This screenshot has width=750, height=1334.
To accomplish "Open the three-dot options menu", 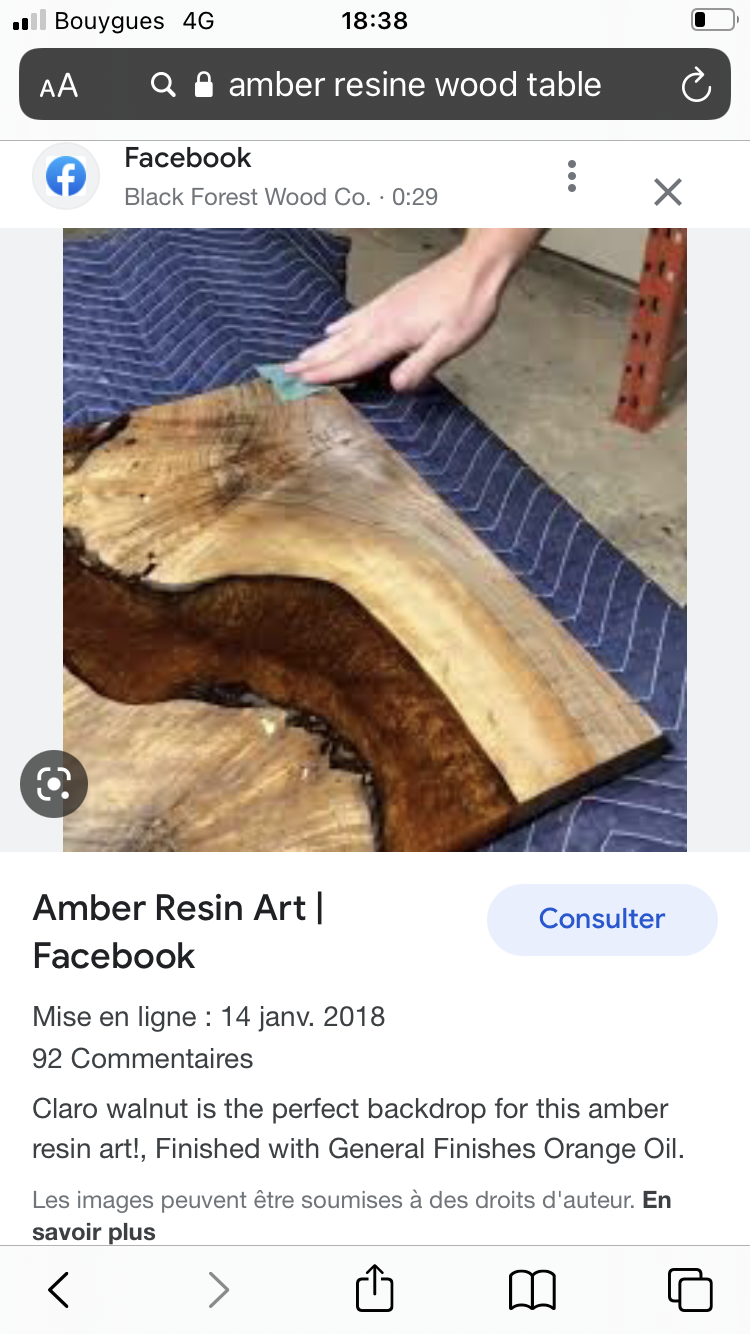I will [x=572, y=176].
